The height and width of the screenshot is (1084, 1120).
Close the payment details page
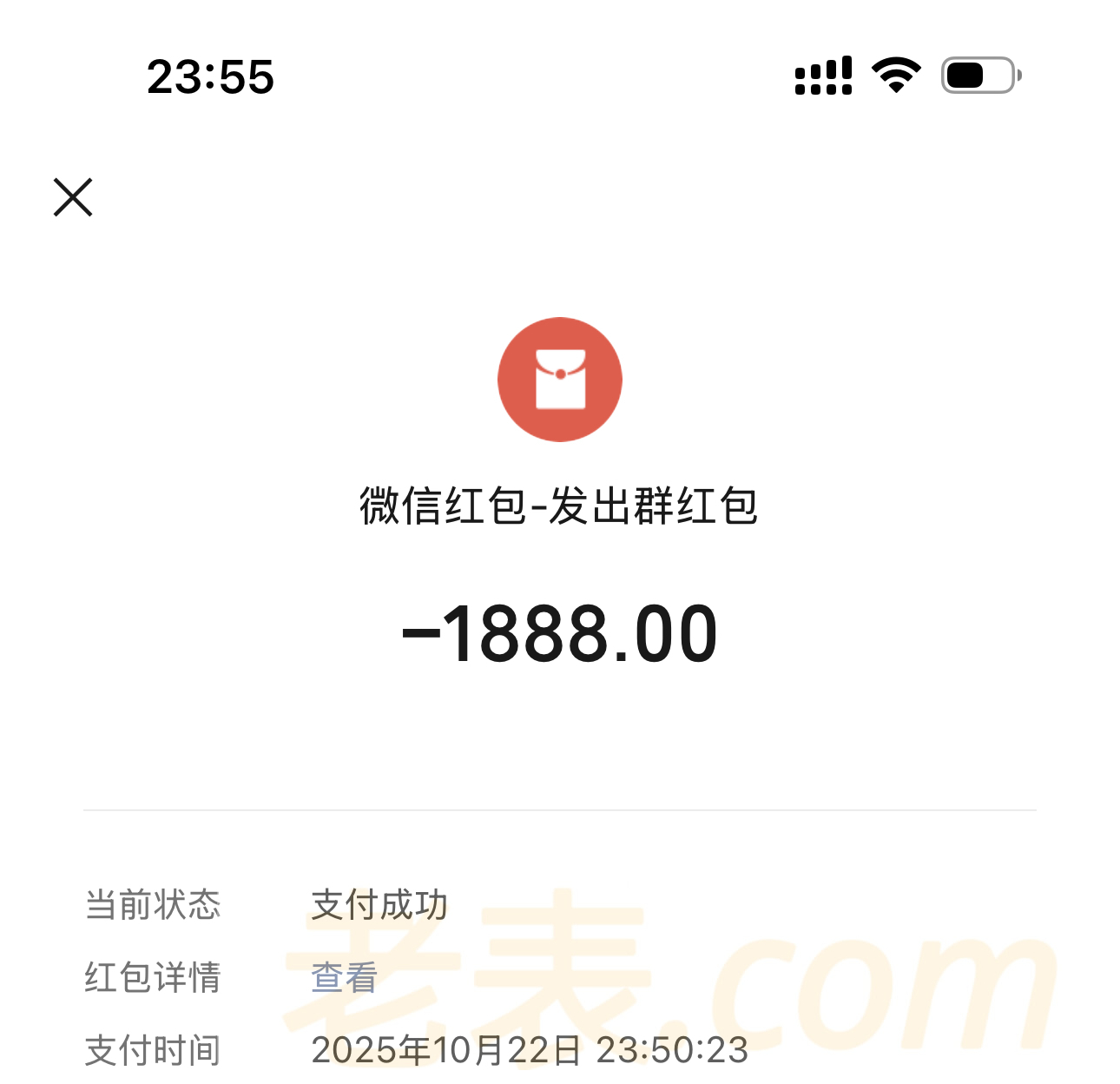coord(73,197)
